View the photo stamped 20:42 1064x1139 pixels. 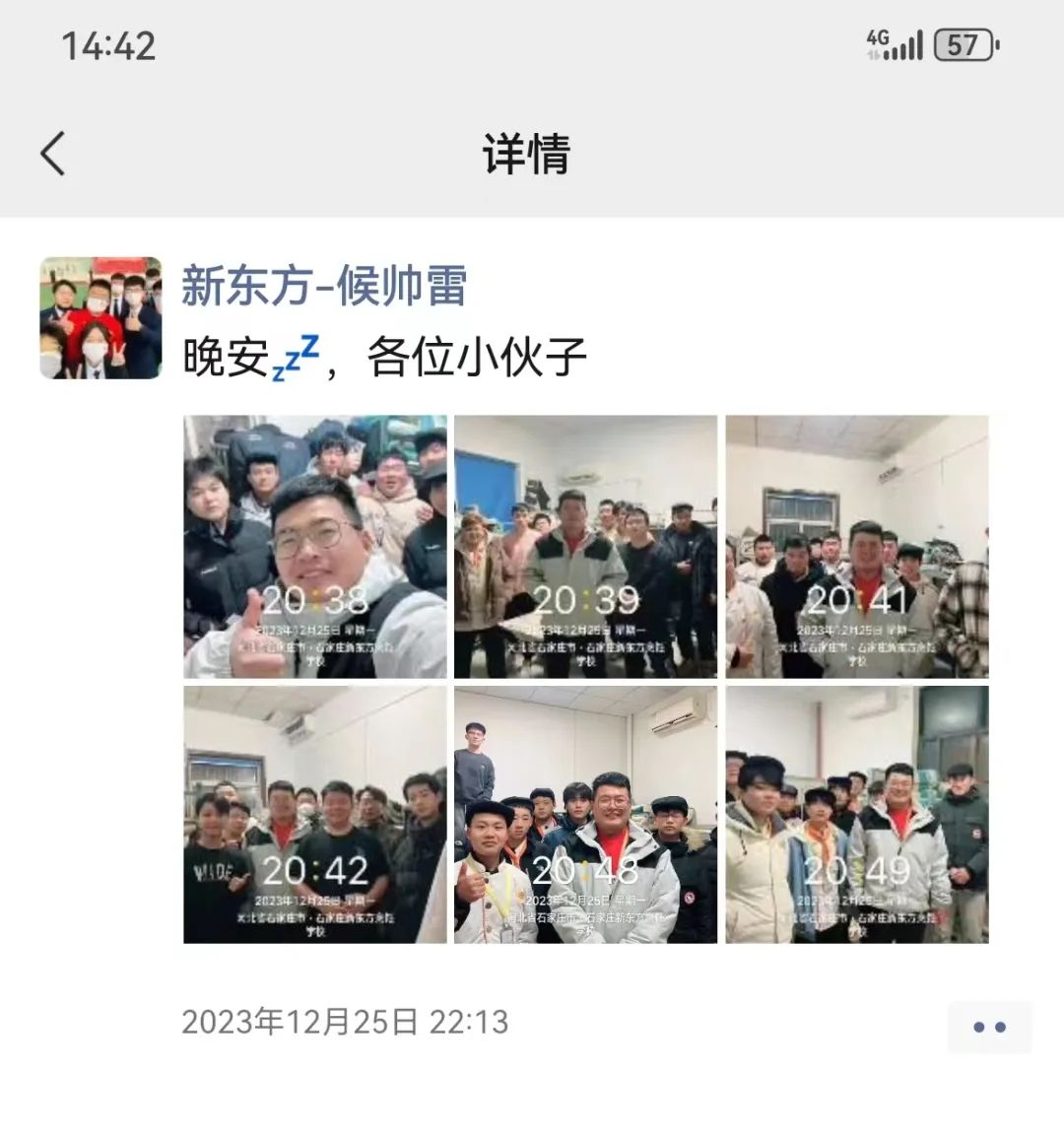[x=315, y=815]
